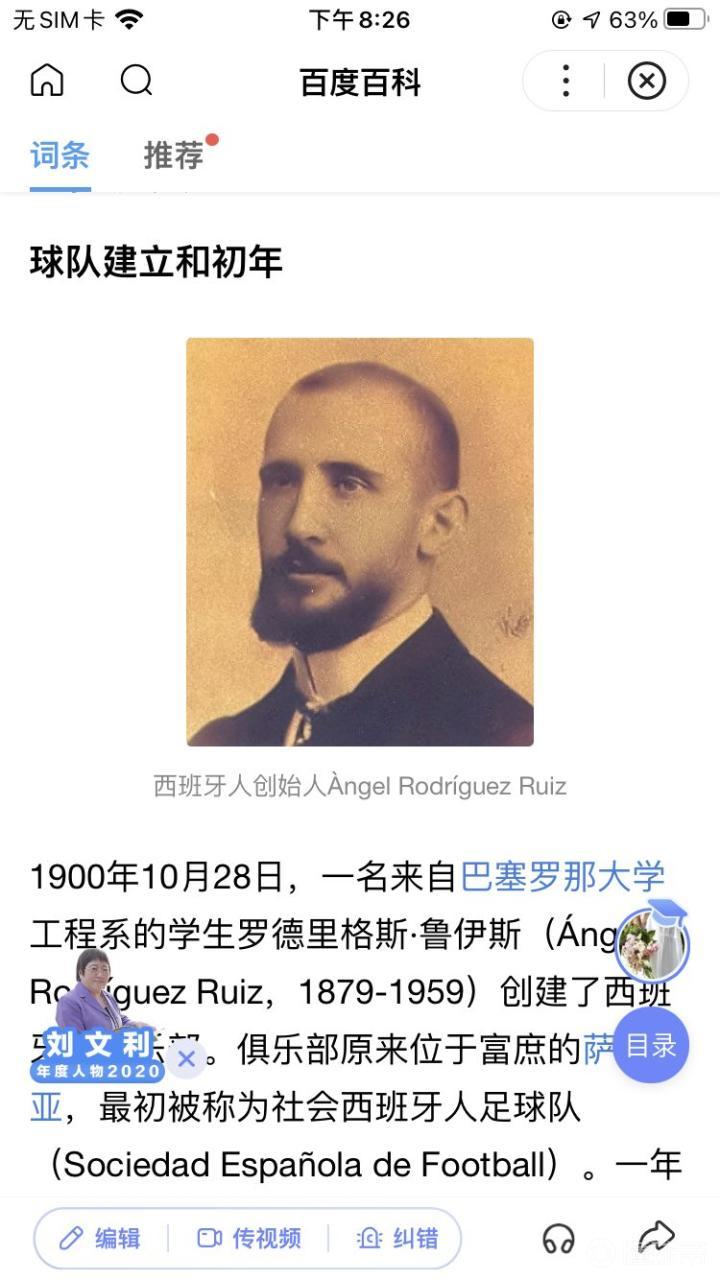The height and width of the screenshot is (1280, 720).
Task: Switch to the 词条 tab
Action: tap(60, 156)
